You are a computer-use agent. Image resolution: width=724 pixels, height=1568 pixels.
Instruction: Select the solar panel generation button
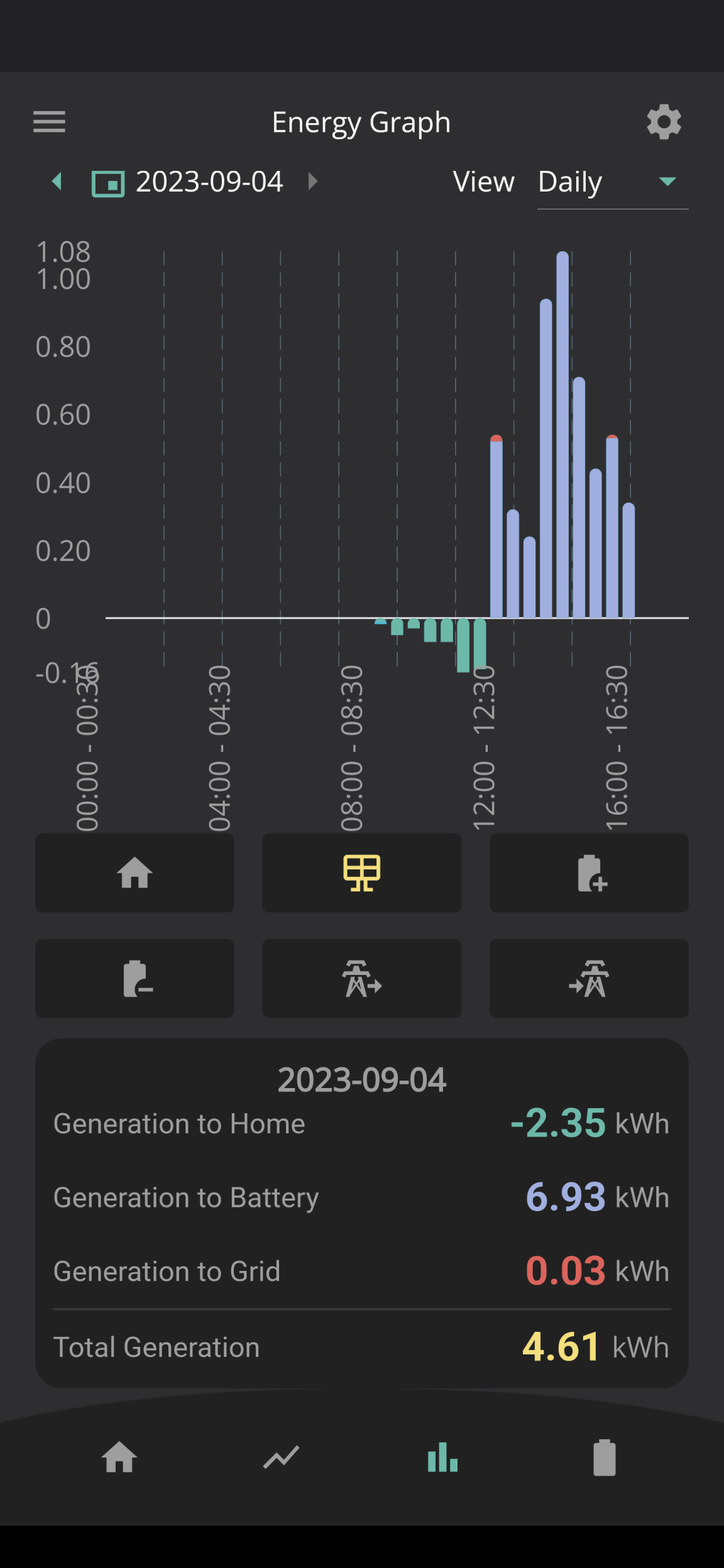pos(362,873)
